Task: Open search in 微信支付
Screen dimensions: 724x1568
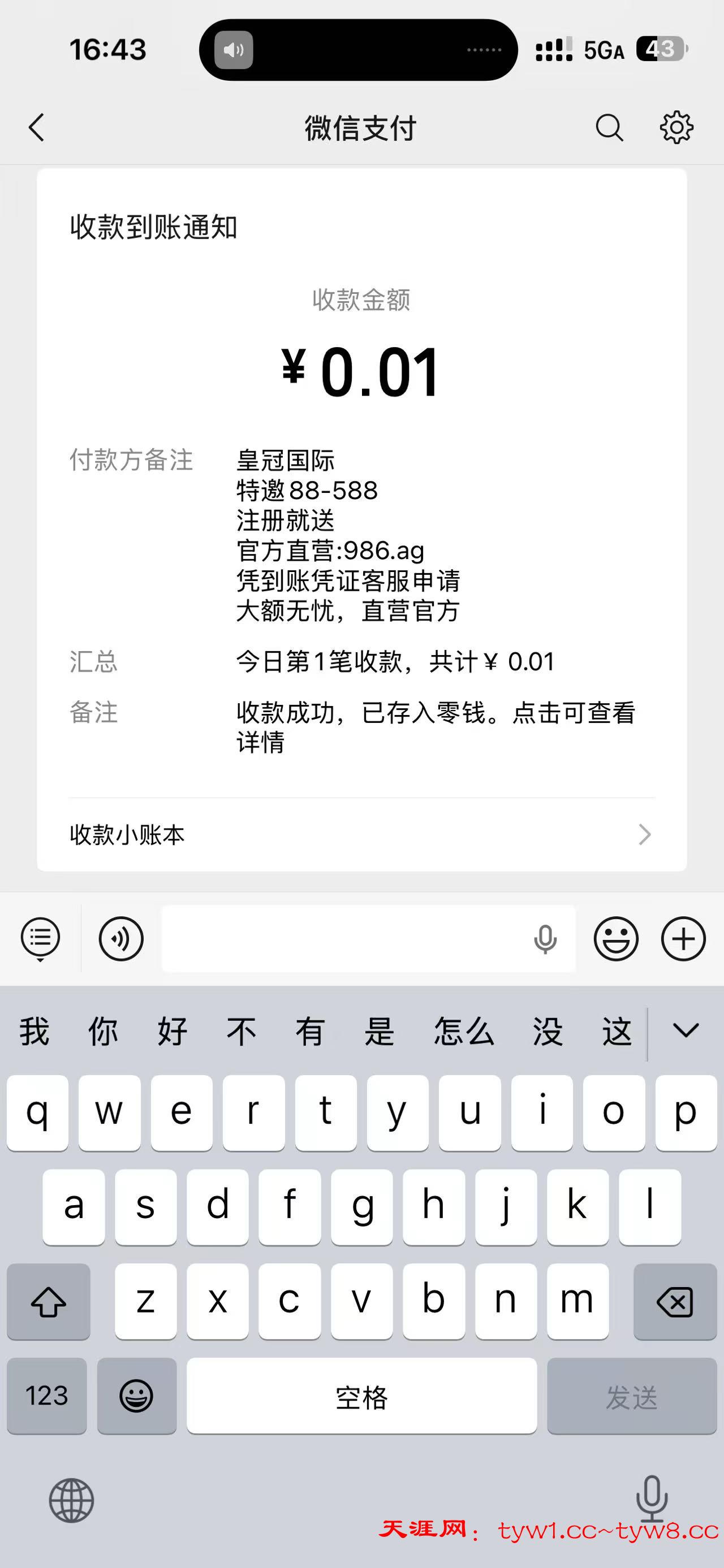Action: point(609,128)
